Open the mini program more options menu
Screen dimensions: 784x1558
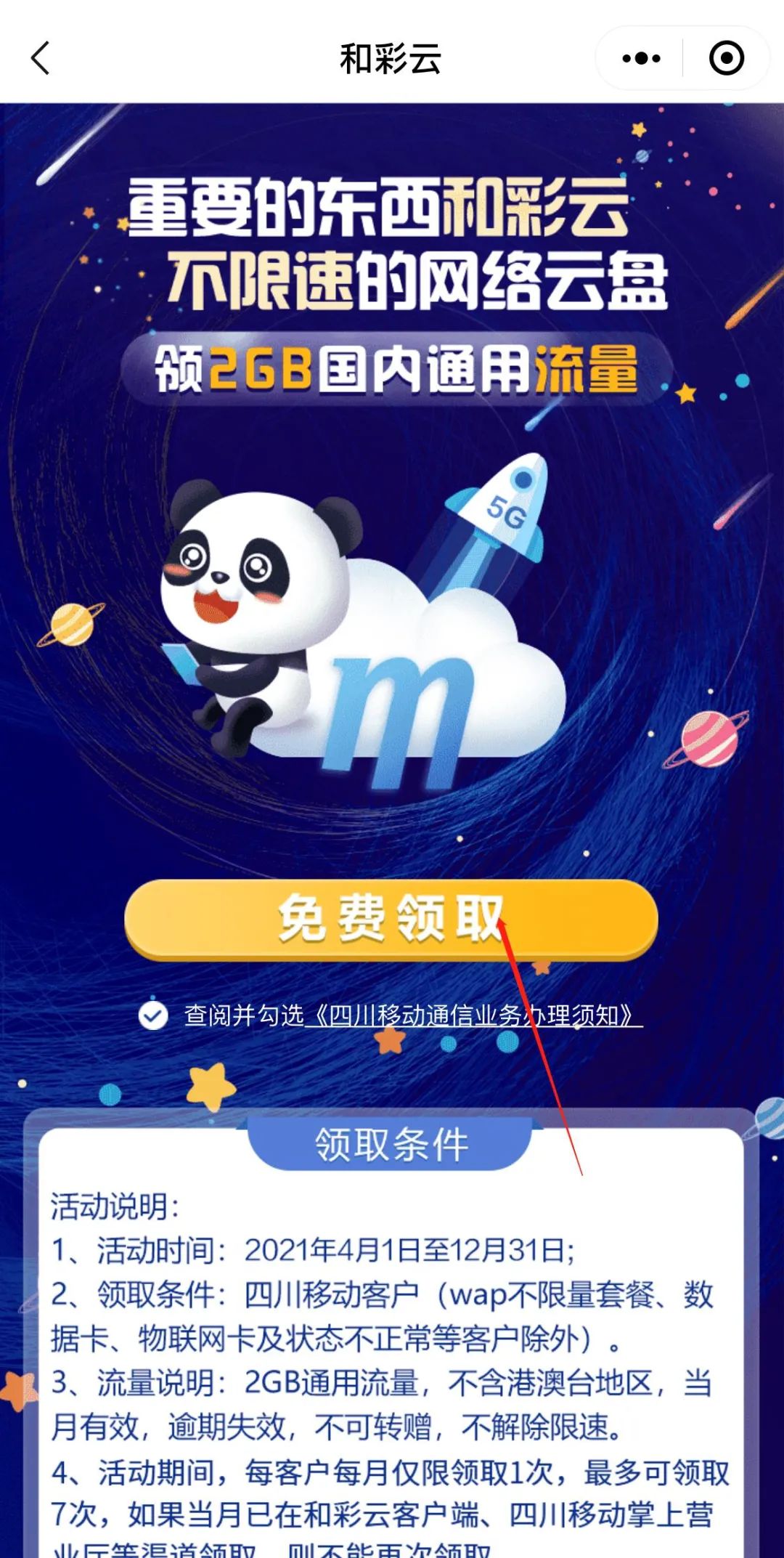[641, 58]
